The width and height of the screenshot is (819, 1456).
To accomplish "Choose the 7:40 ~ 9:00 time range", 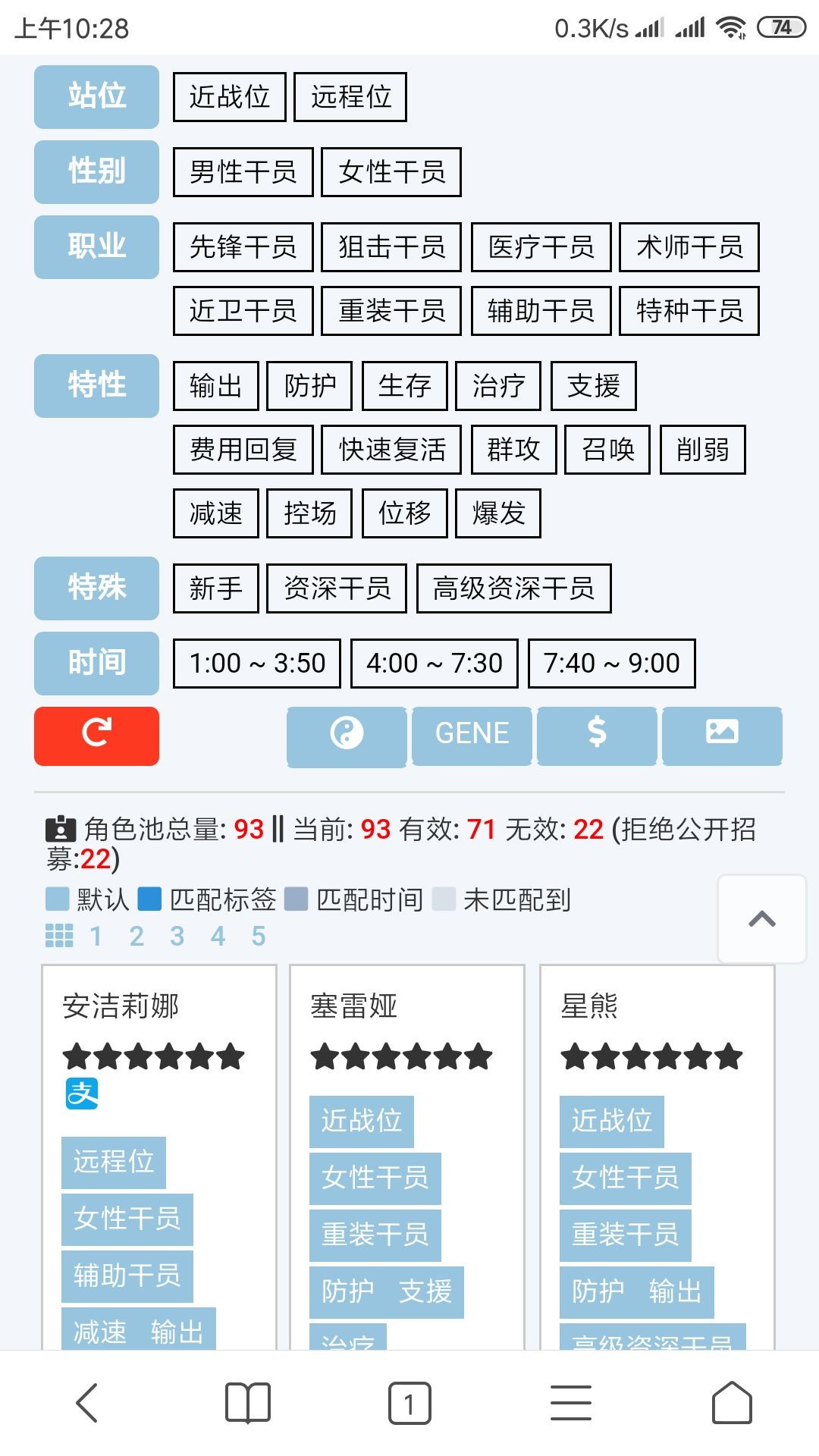I will (x=611, y=664).
